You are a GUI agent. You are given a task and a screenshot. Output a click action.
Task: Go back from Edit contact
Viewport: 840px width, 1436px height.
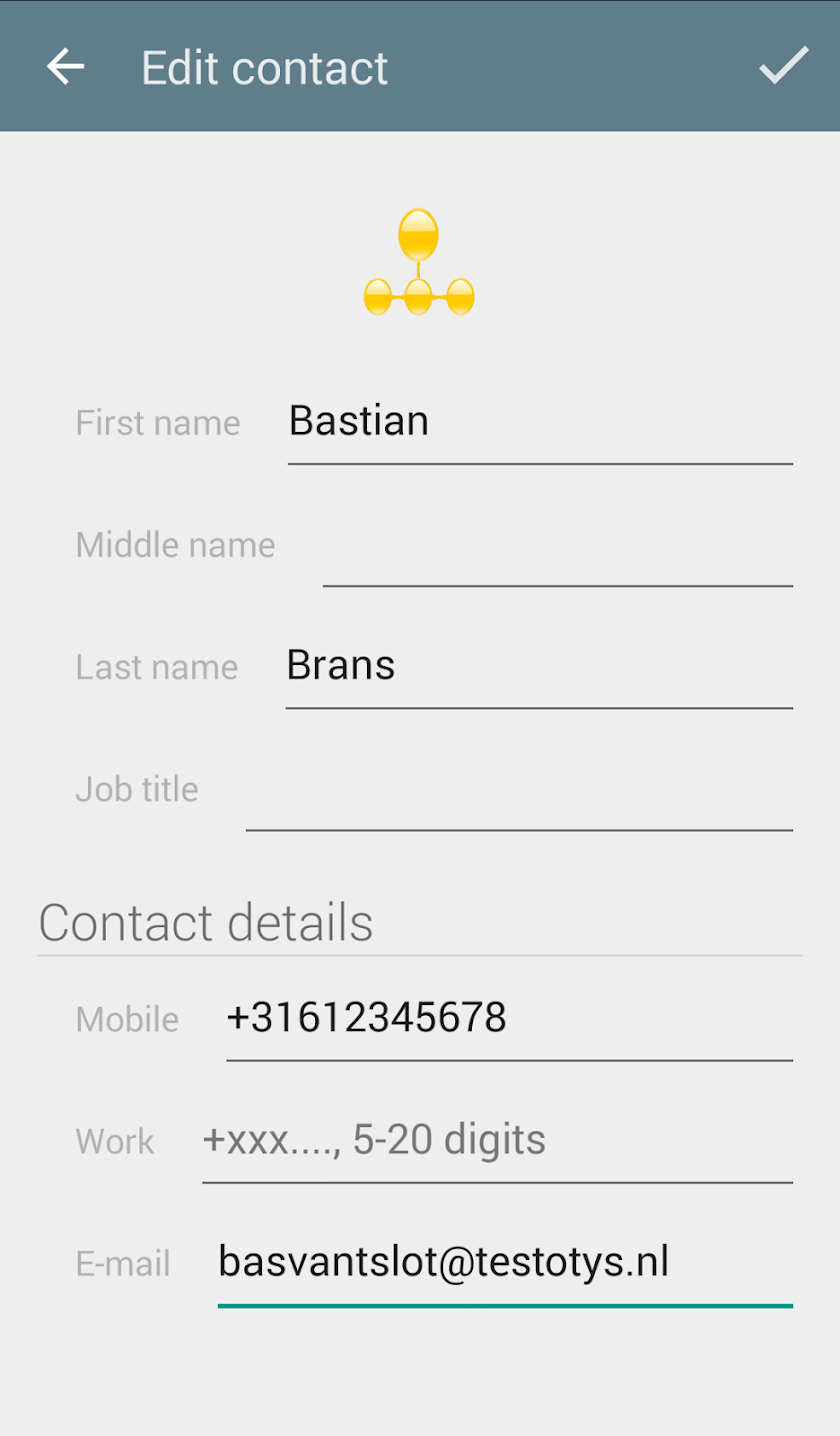coord(66,67)
